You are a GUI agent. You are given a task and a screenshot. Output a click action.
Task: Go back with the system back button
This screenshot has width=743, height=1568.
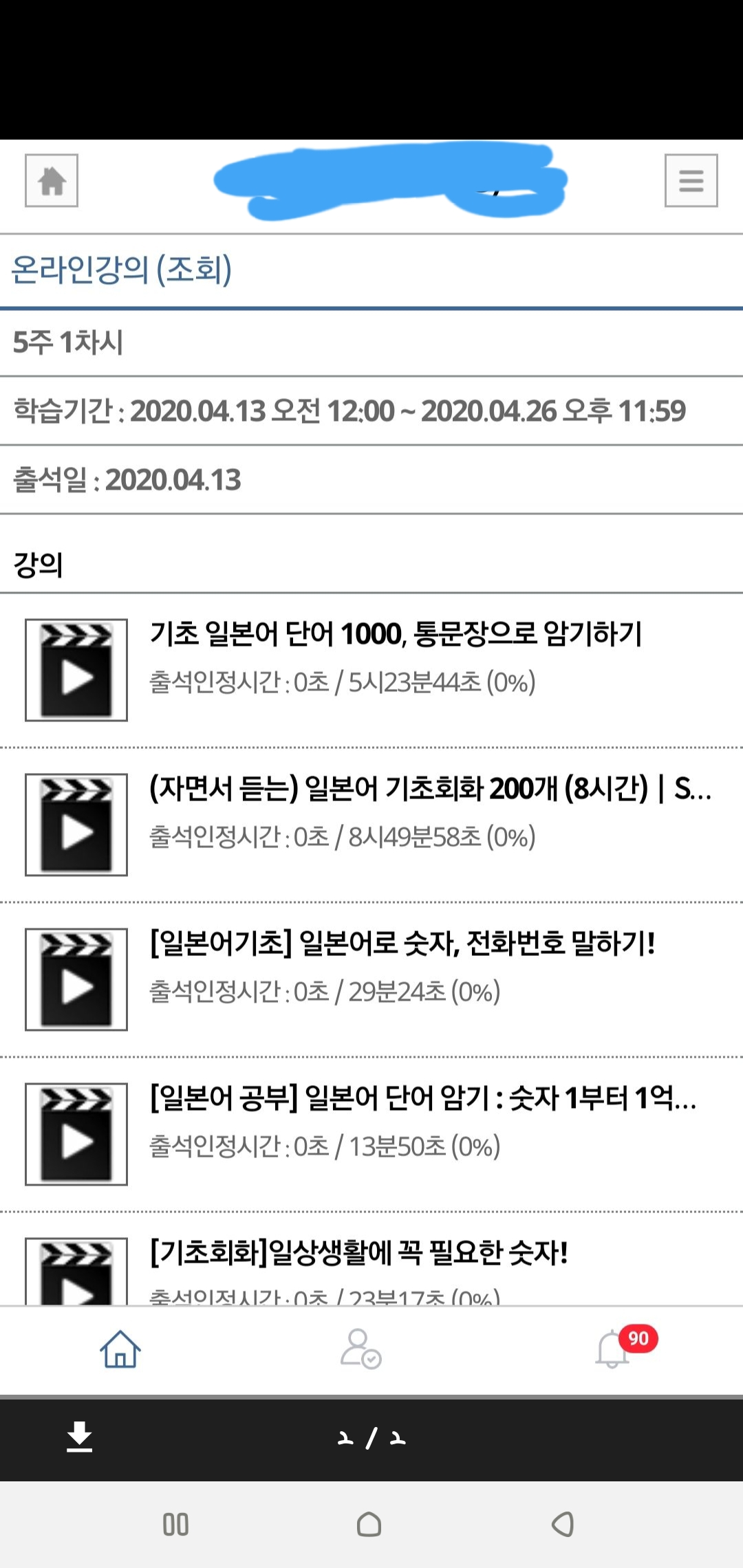pyautogui.click(x=563, y=1525)
